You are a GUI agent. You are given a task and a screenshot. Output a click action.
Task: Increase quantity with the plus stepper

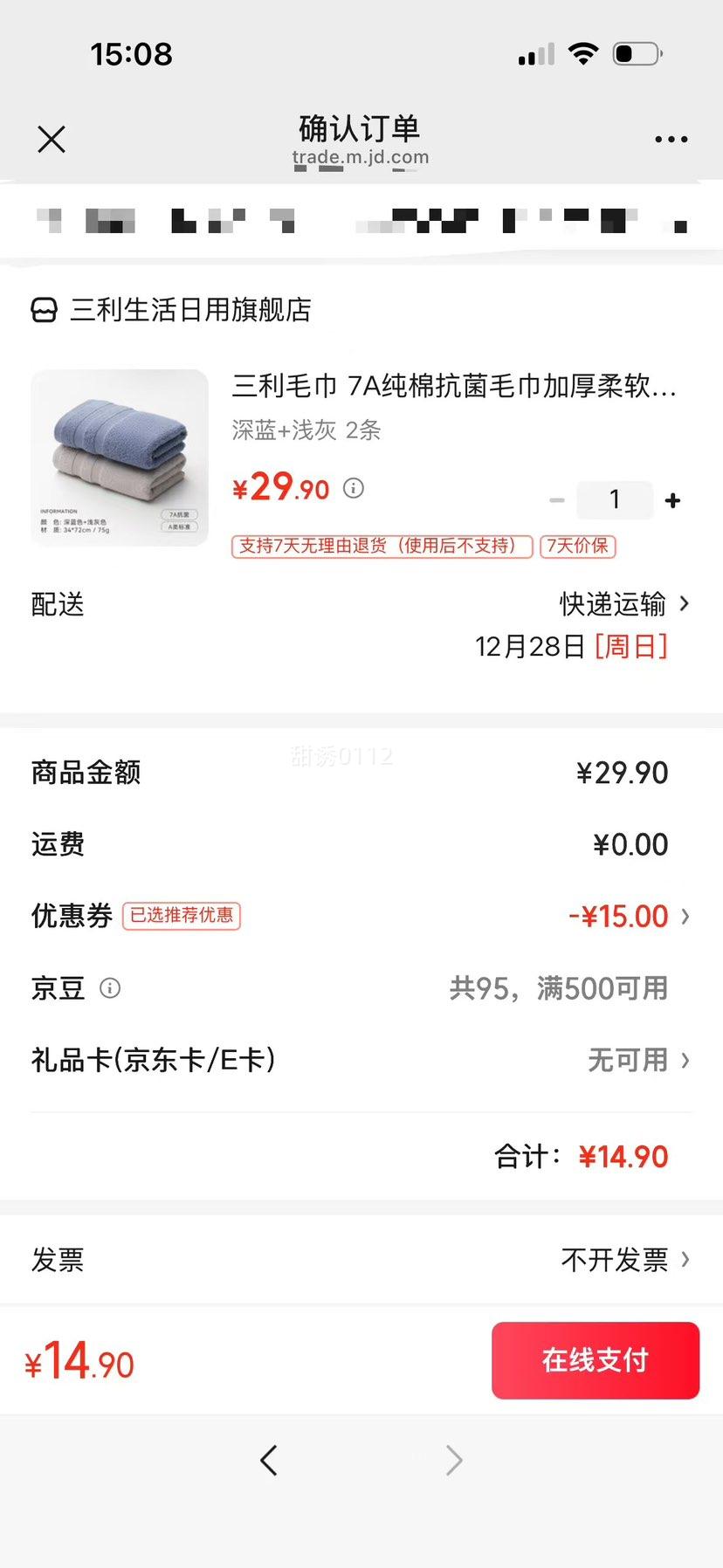point(671,499)
